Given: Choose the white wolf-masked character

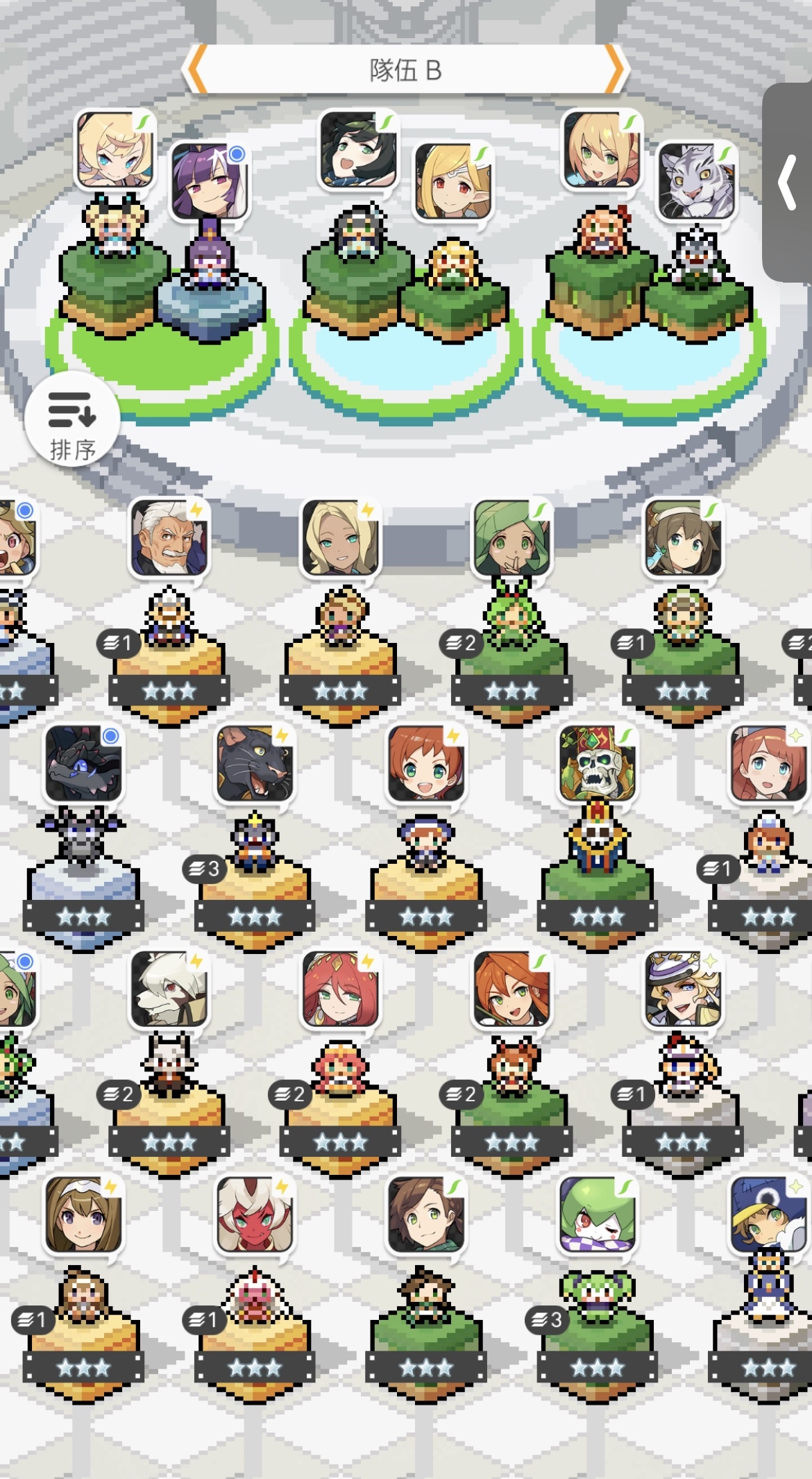Looking at the screenshot, I should (169, 989).
